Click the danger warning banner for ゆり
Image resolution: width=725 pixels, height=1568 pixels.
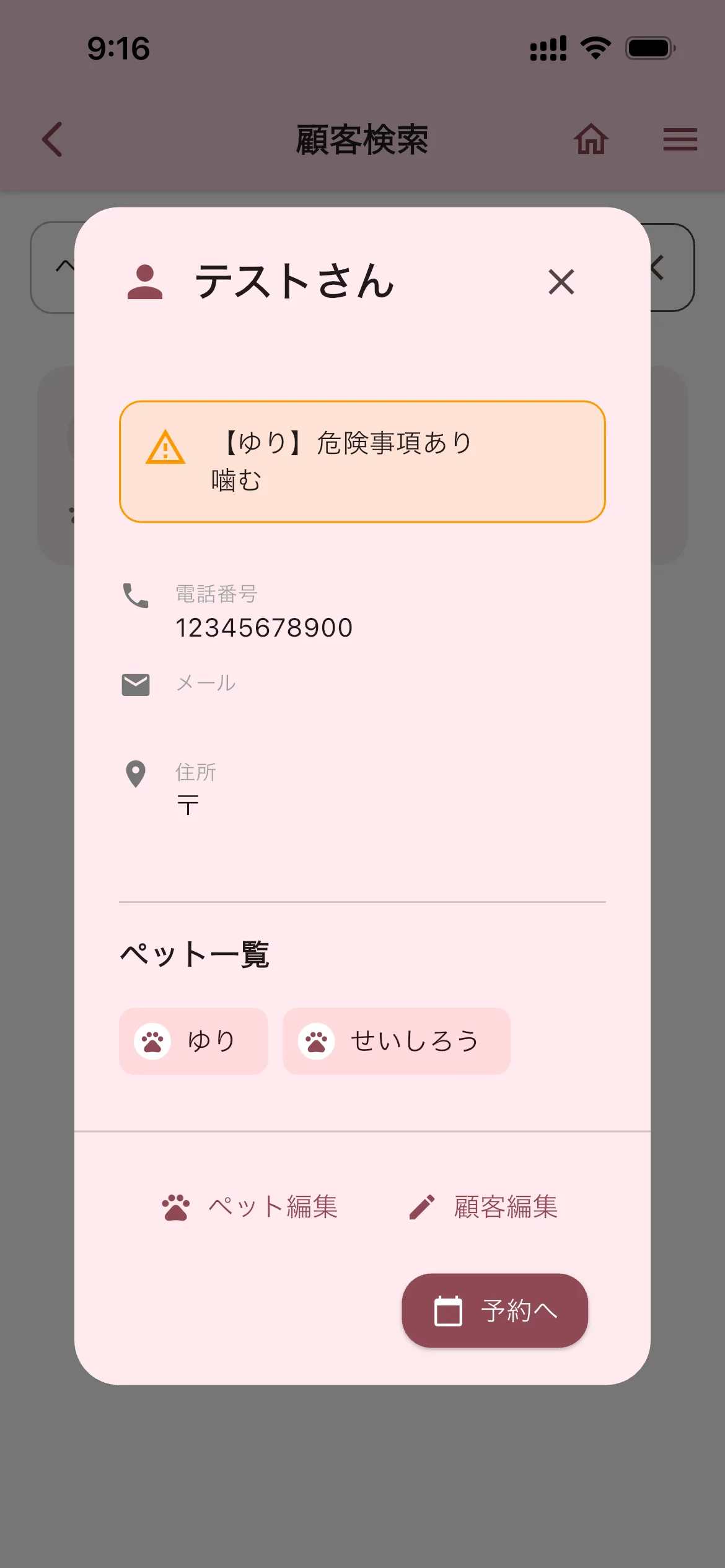pyautogui.click(x=362, y=461)
